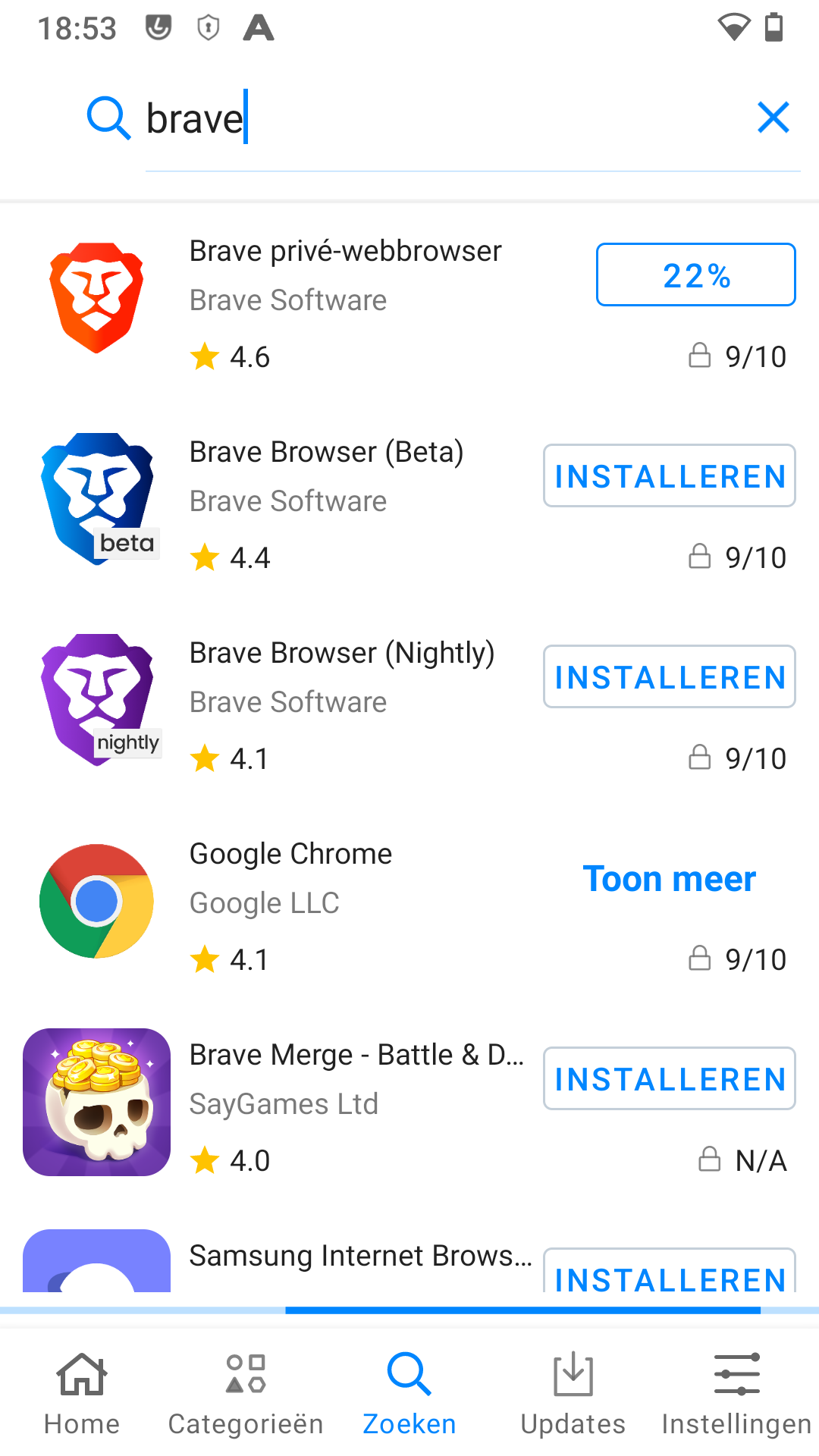The height and width of the screenshot is (1456, 819).
Task: Clear the search with the X button
Action: (x=773, y=118)
